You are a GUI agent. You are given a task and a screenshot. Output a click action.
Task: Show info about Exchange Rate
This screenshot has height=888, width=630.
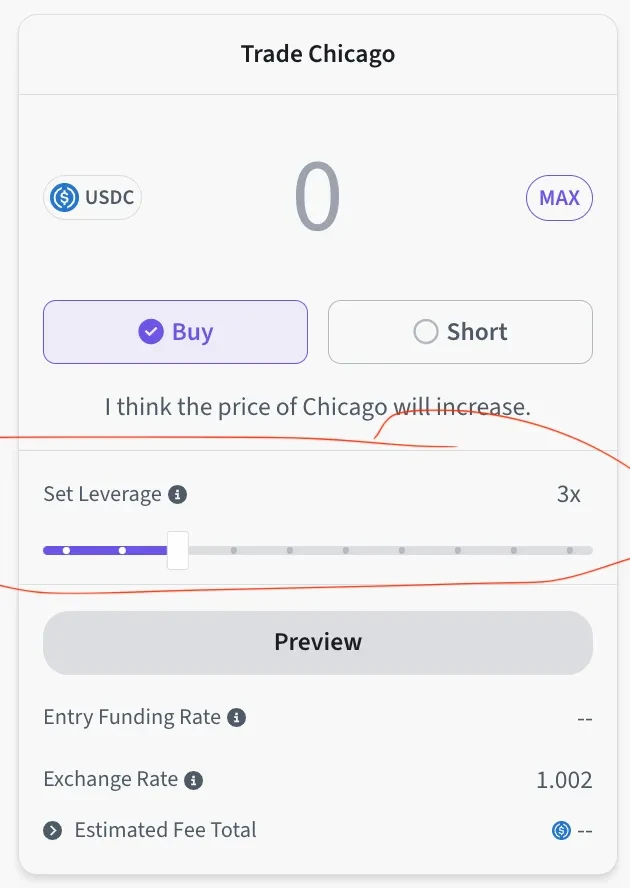pyautogui.click(x=194, y=780)
